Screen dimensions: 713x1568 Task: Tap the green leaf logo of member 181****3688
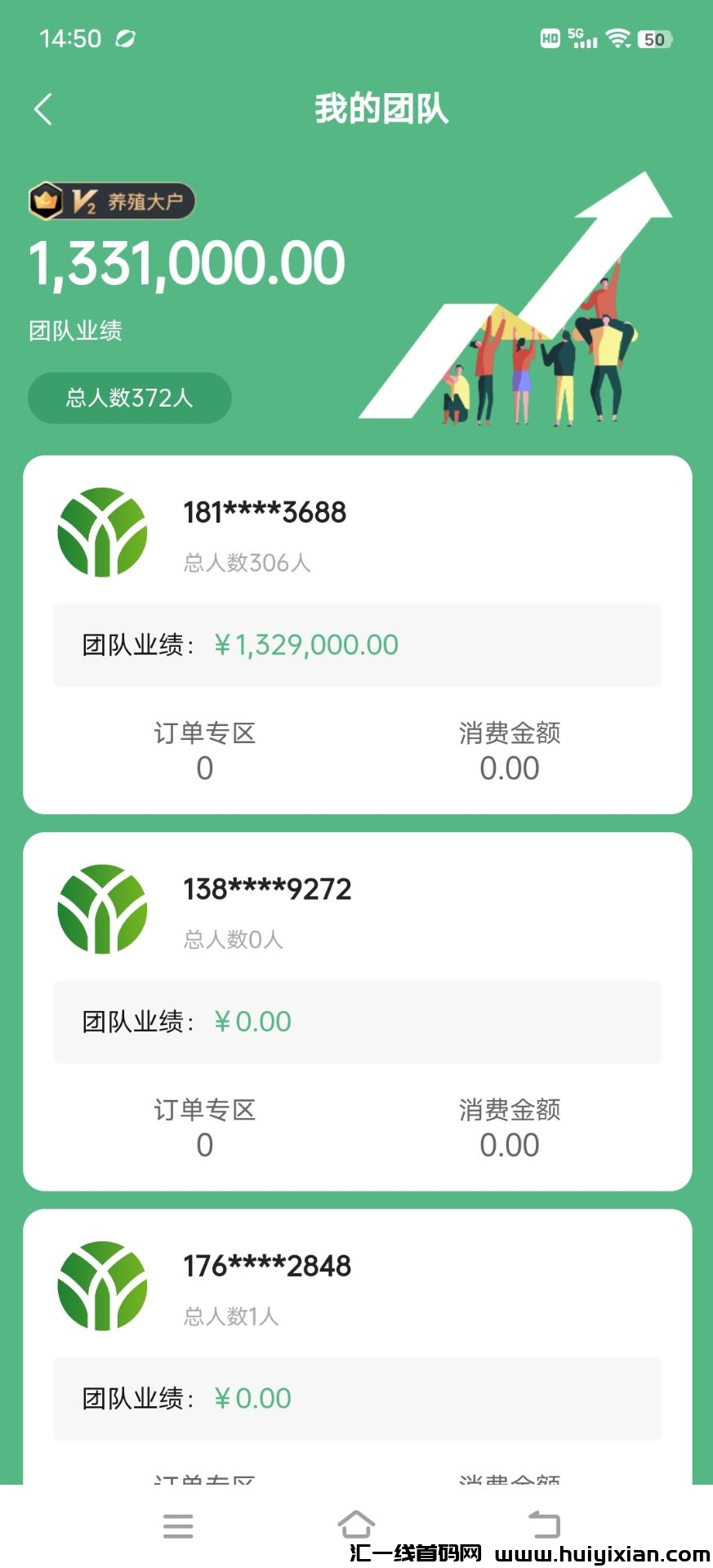coord(102,532)
